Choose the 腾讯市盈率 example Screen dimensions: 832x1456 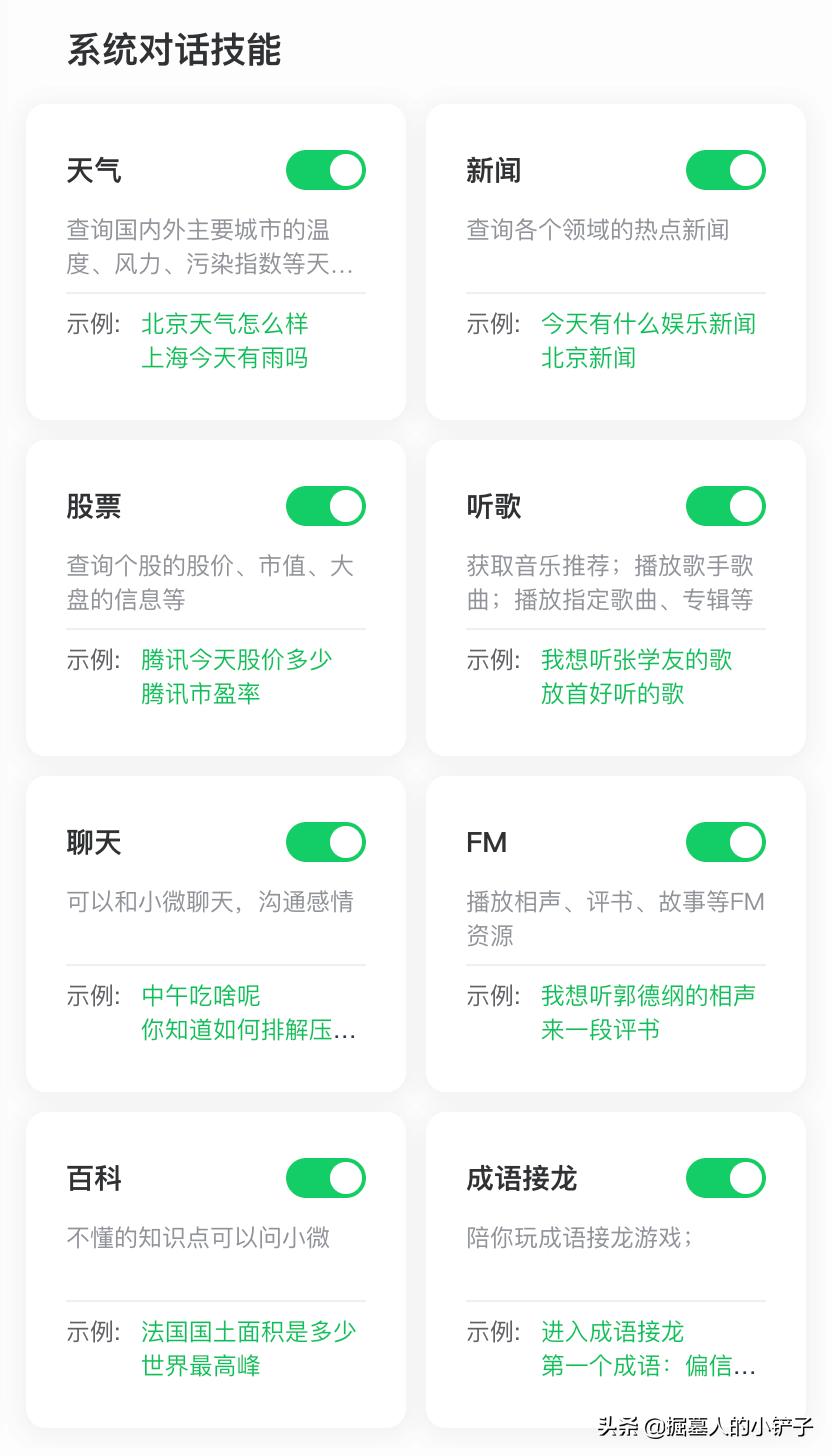click(202, 694)
